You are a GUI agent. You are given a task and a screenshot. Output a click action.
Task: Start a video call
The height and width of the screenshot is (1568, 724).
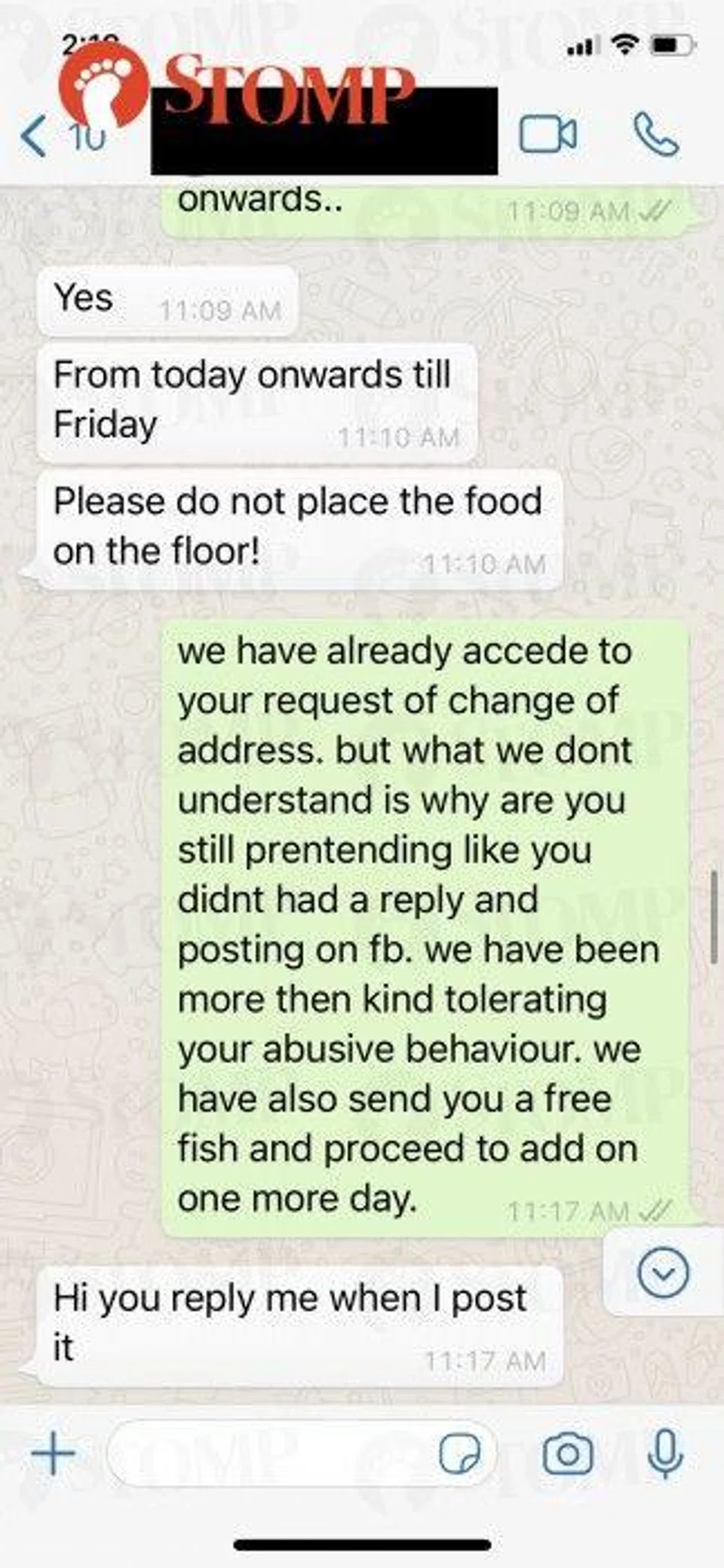click(x=548, y=135)
